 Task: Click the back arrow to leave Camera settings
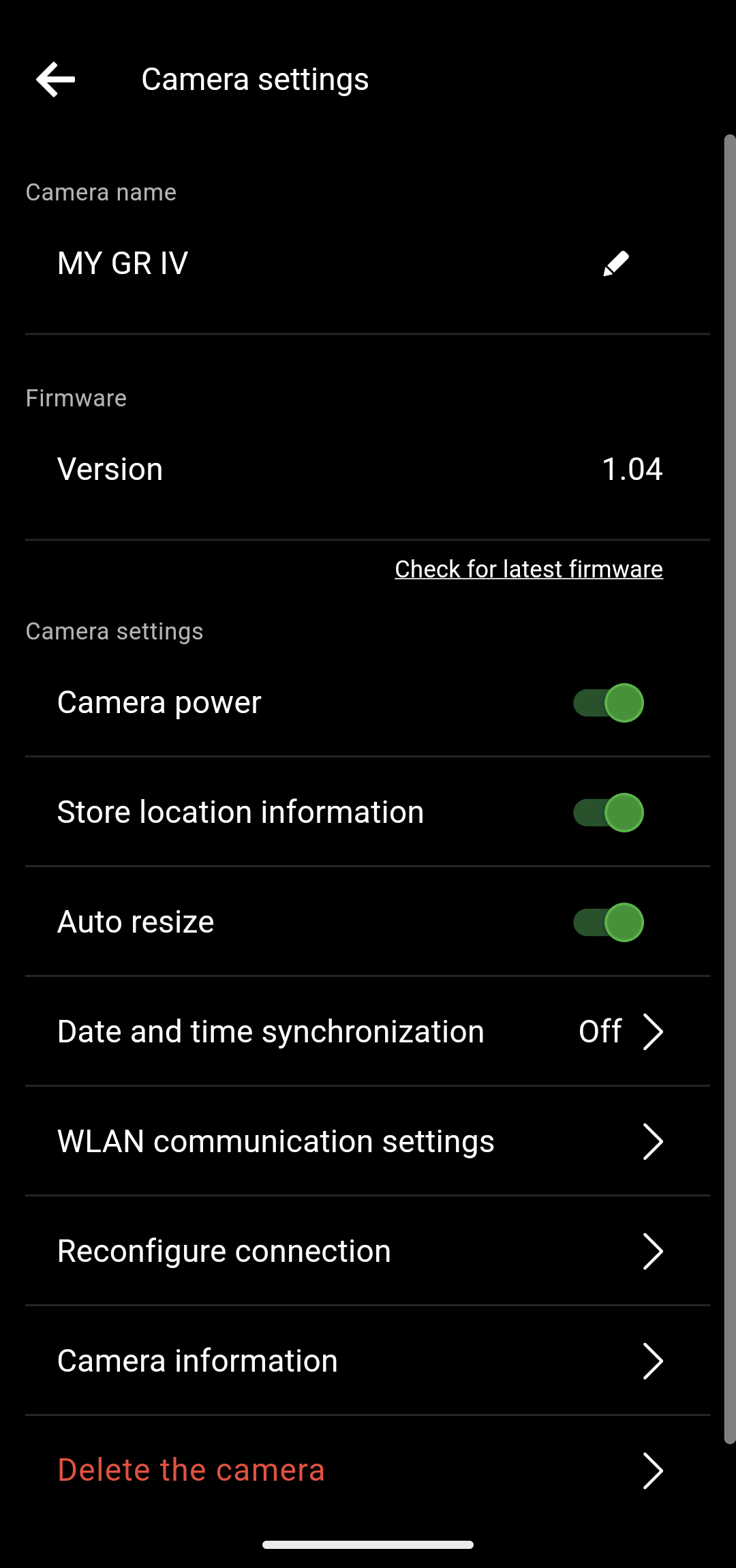click(55, 78)
